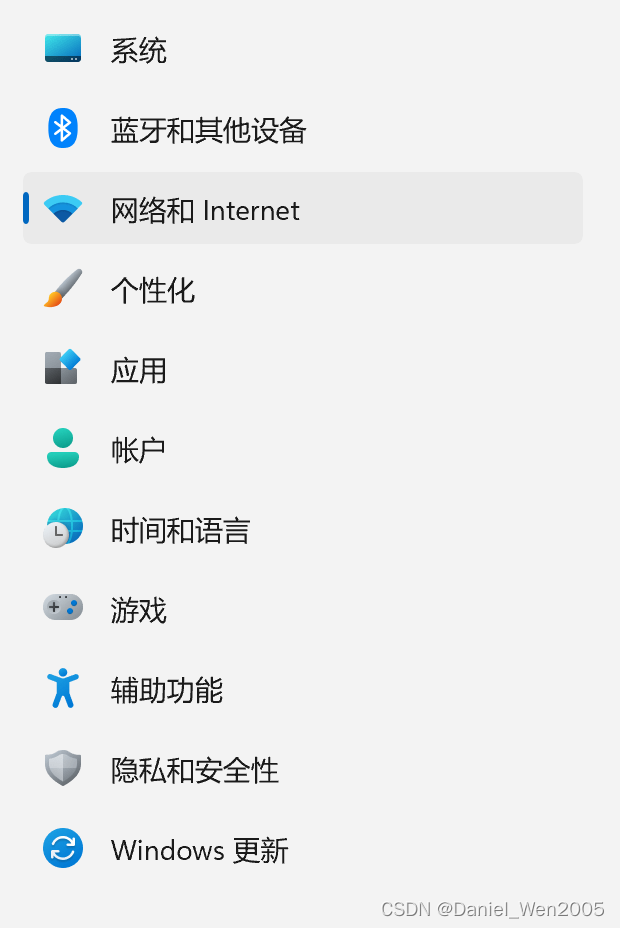Open Windows 更新
The image size is (620, 928).
tap(199, 850)
